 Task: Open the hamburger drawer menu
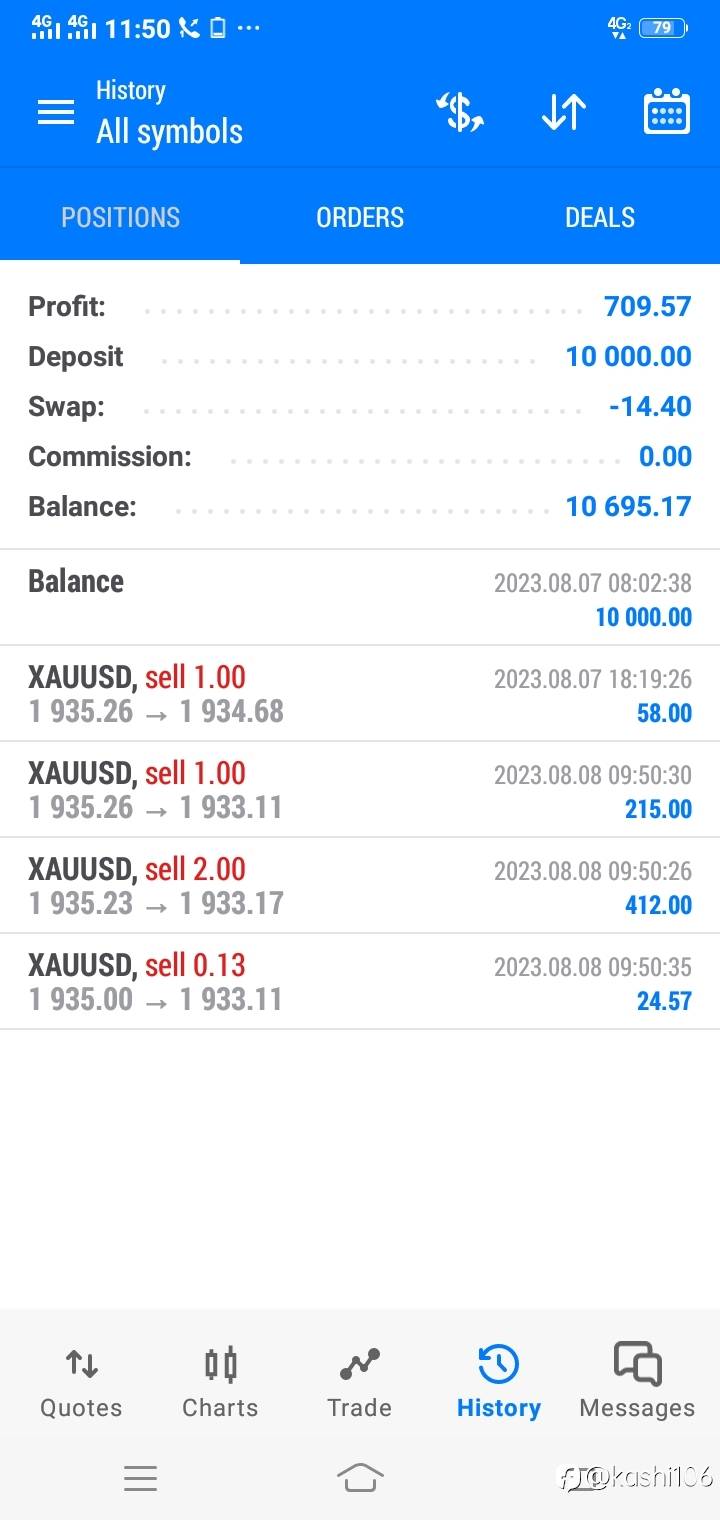tap(56, 112)
